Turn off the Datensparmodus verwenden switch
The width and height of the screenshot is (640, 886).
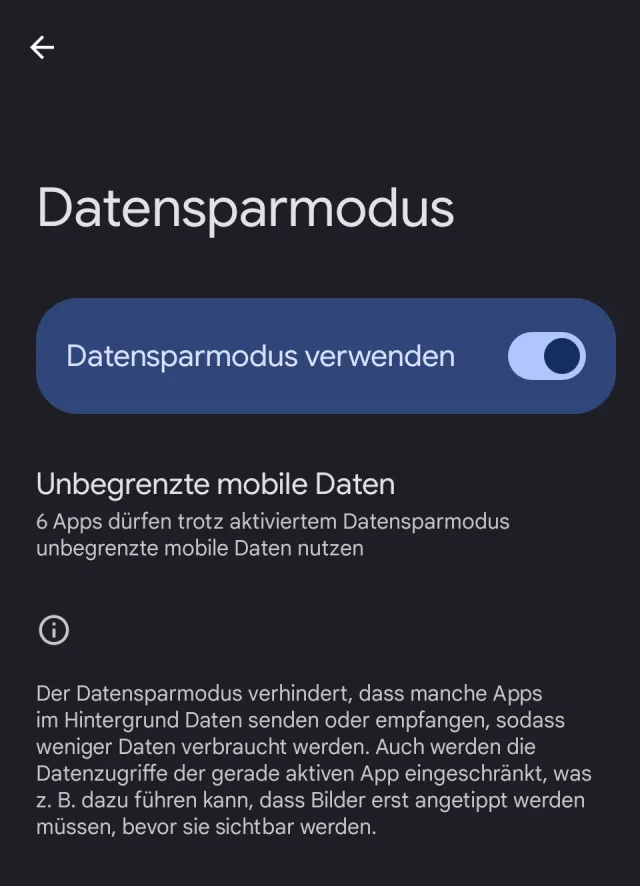coord(546,356)
